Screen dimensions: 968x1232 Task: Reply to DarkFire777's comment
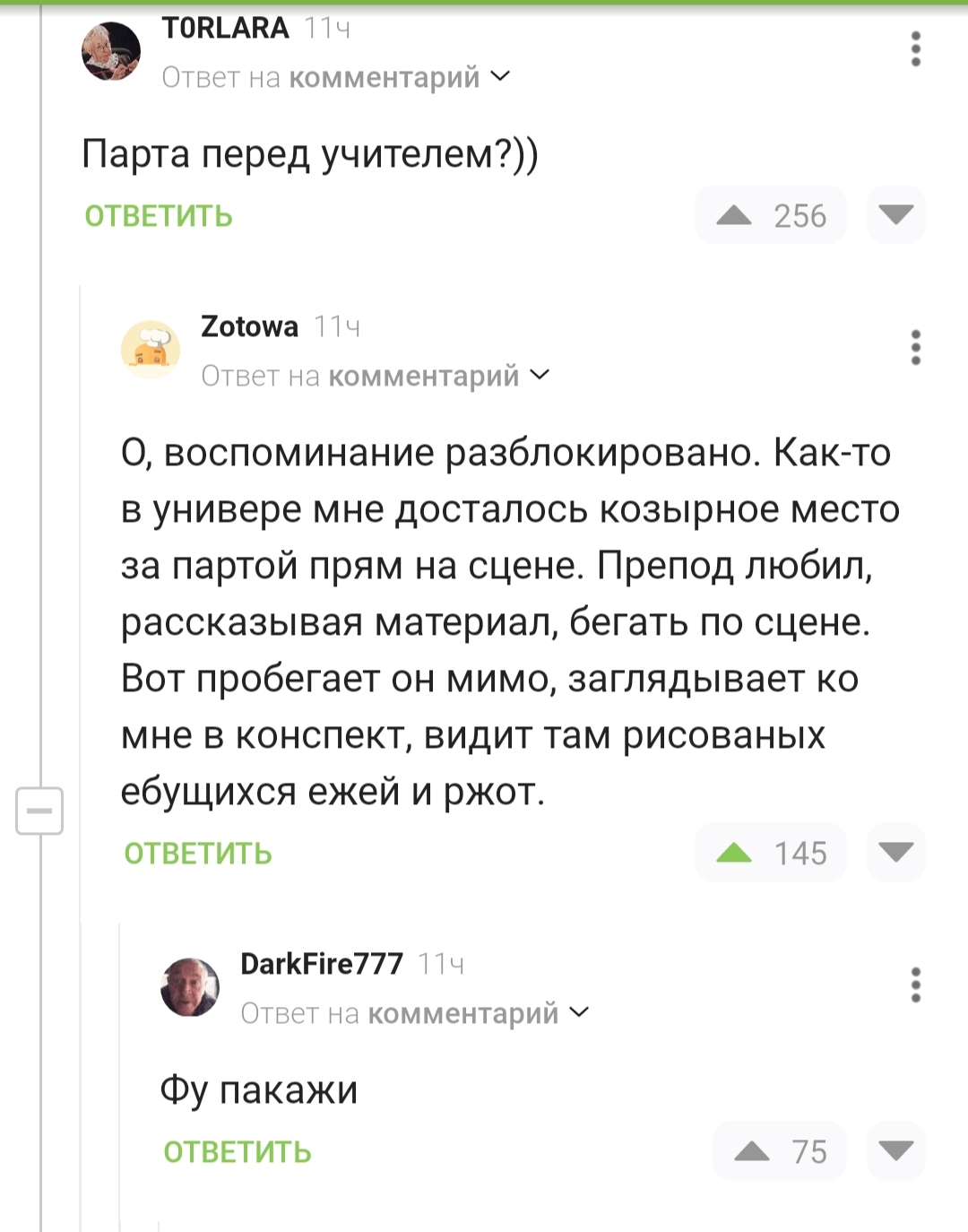[x=238, y=1151]
